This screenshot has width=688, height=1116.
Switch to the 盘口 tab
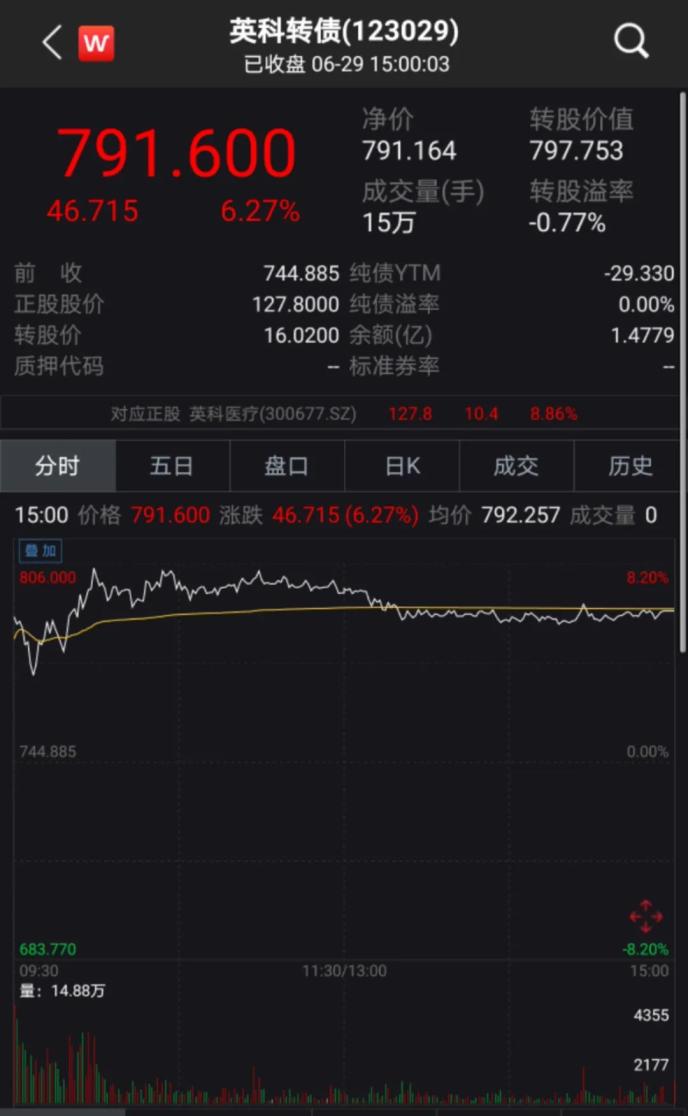[287, 465]
